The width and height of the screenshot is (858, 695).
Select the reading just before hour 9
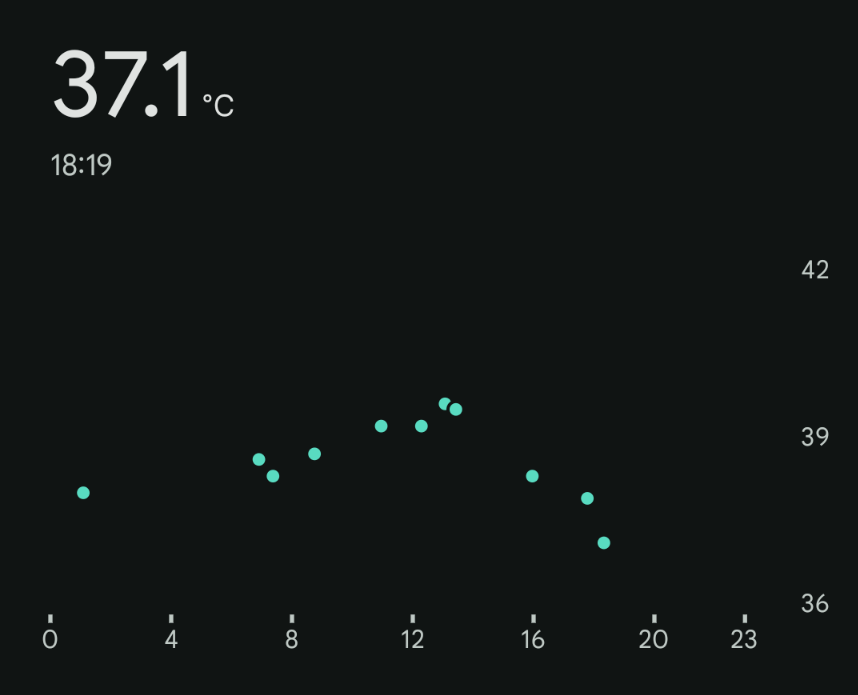(315, 454)
